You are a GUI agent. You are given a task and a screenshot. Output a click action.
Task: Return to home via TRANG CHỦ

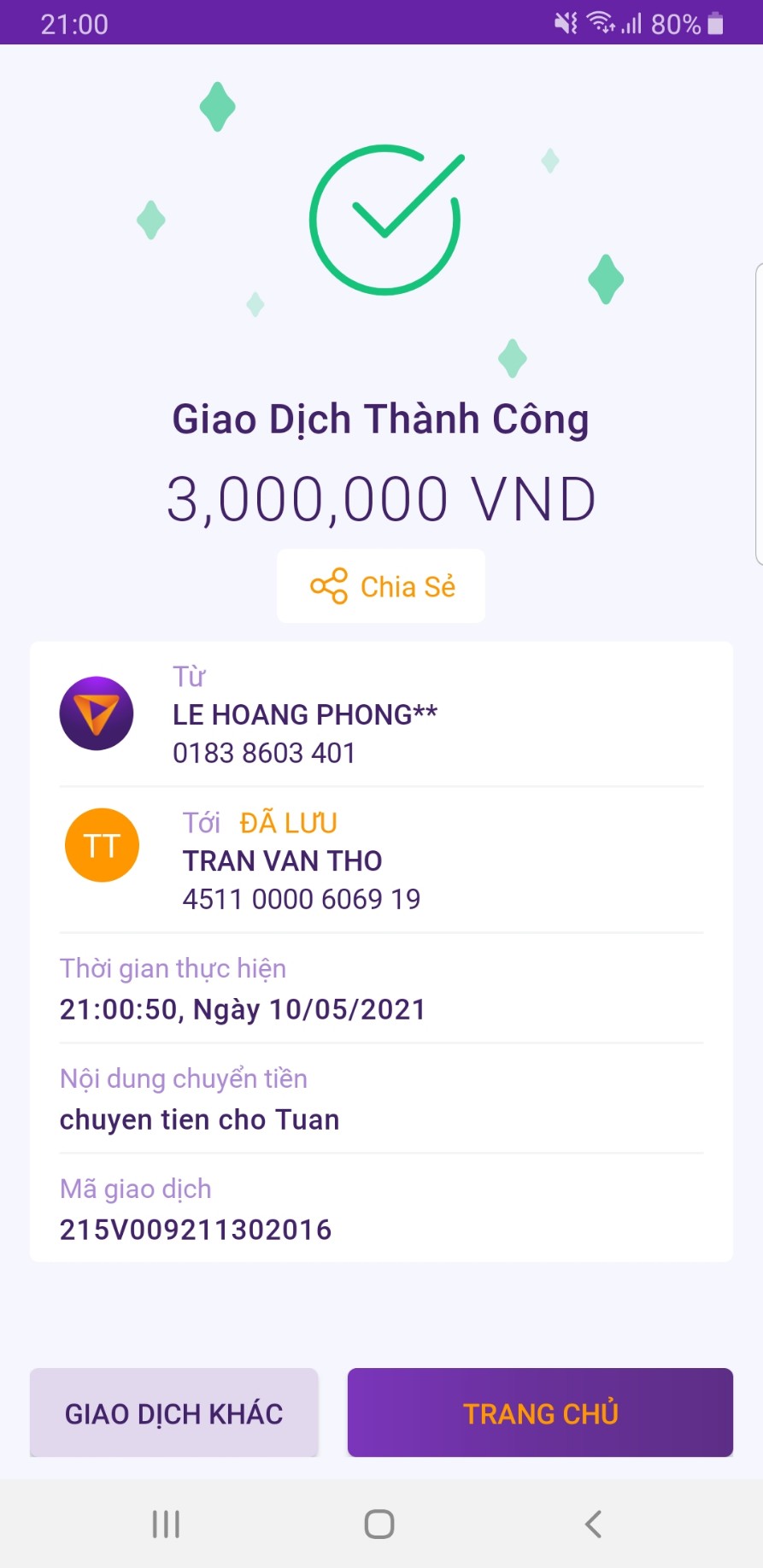coord(540,1413)
